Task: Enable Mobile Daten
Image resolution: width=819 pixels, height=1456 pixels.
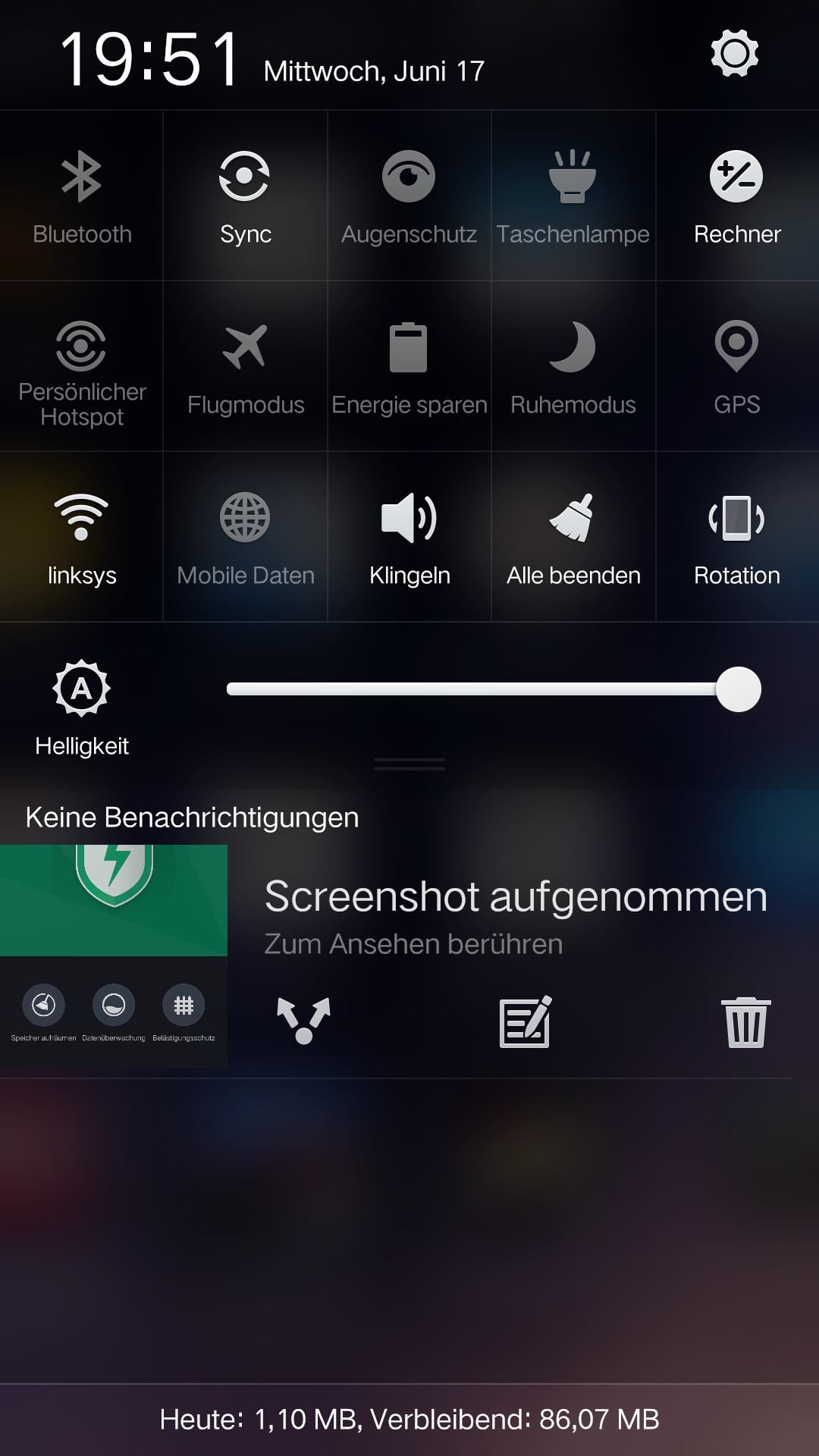Action: tap(246, 537)
